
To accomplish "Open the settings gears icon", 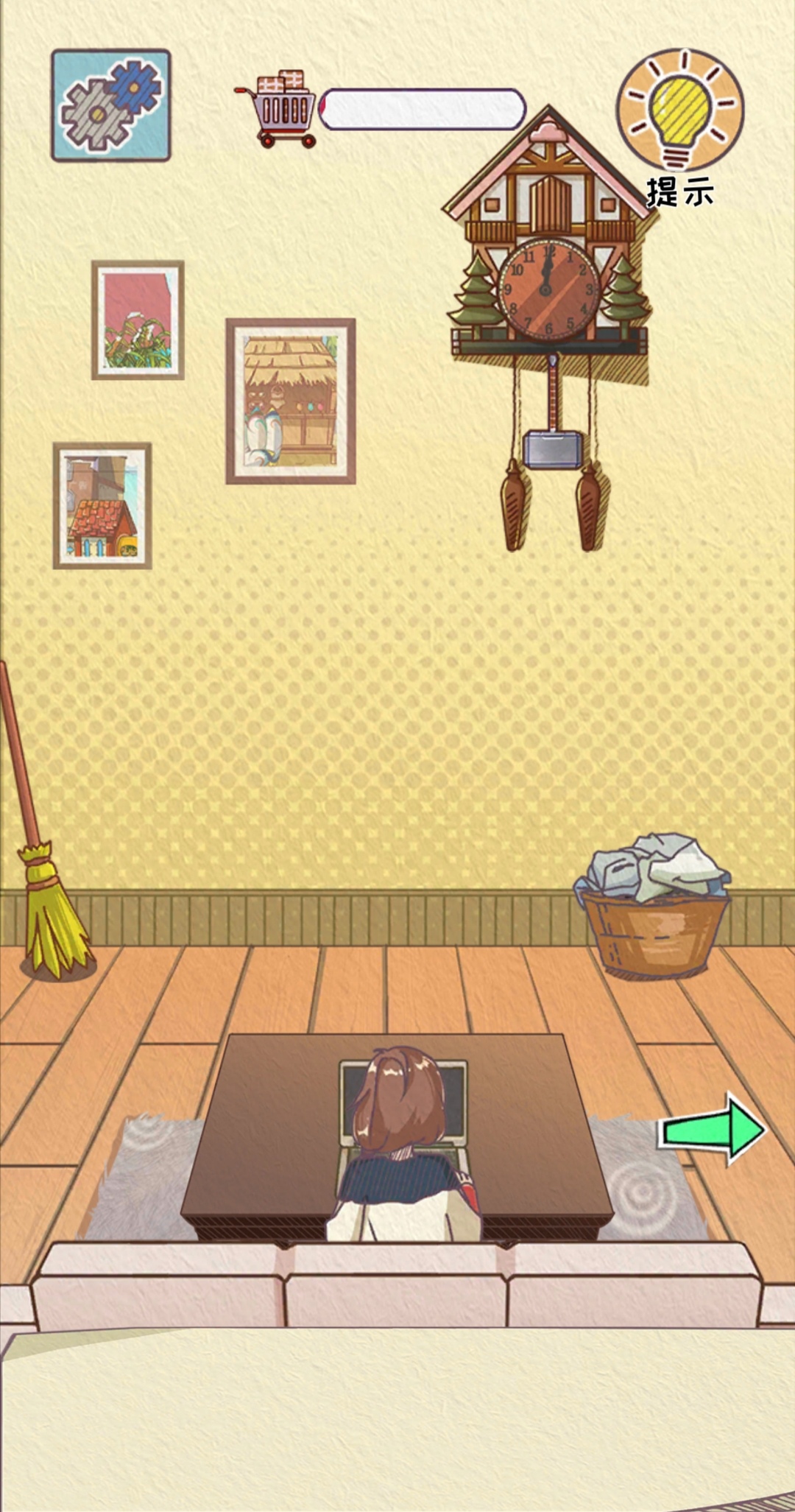I will coord(111,105).
